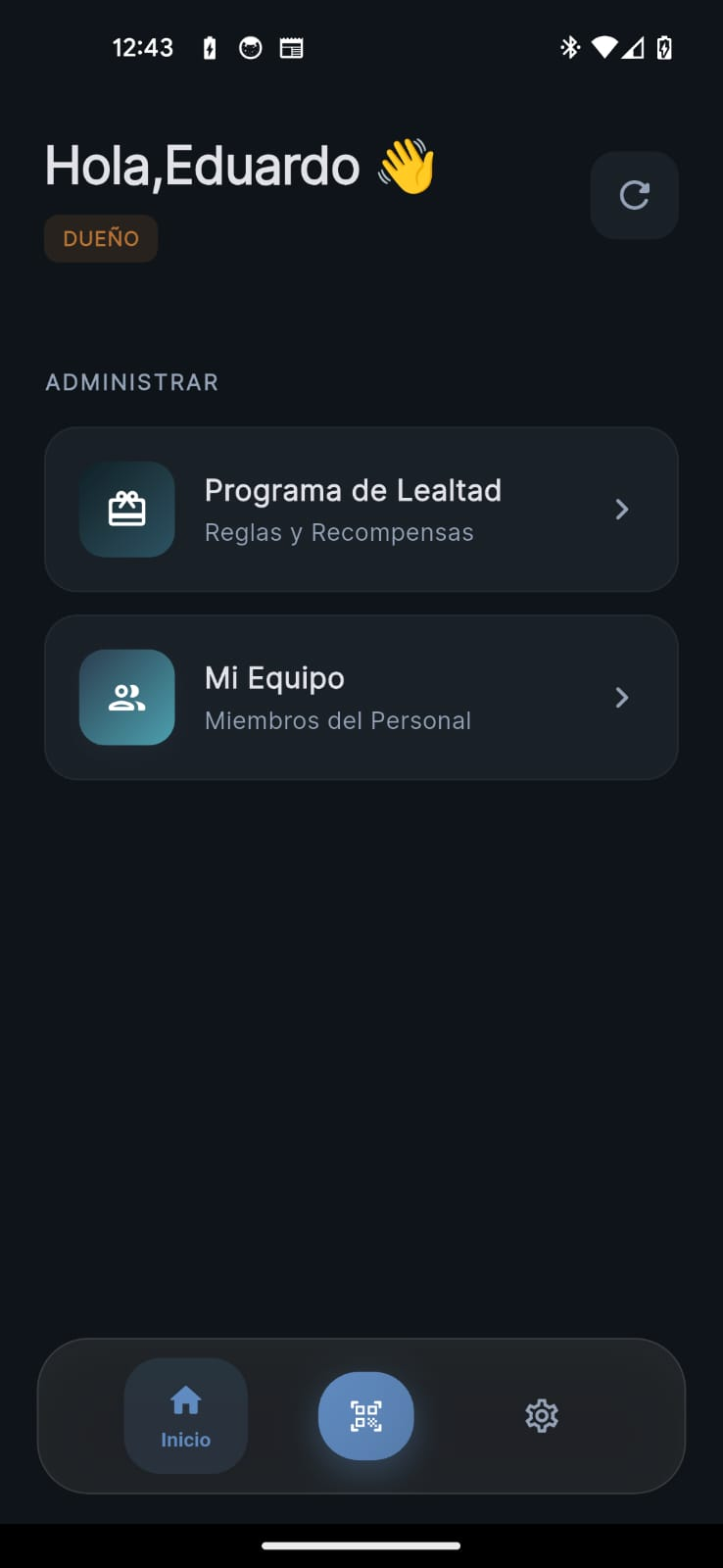Open the QR code scanner
723x1568 pixels.
pos(365,1415)
